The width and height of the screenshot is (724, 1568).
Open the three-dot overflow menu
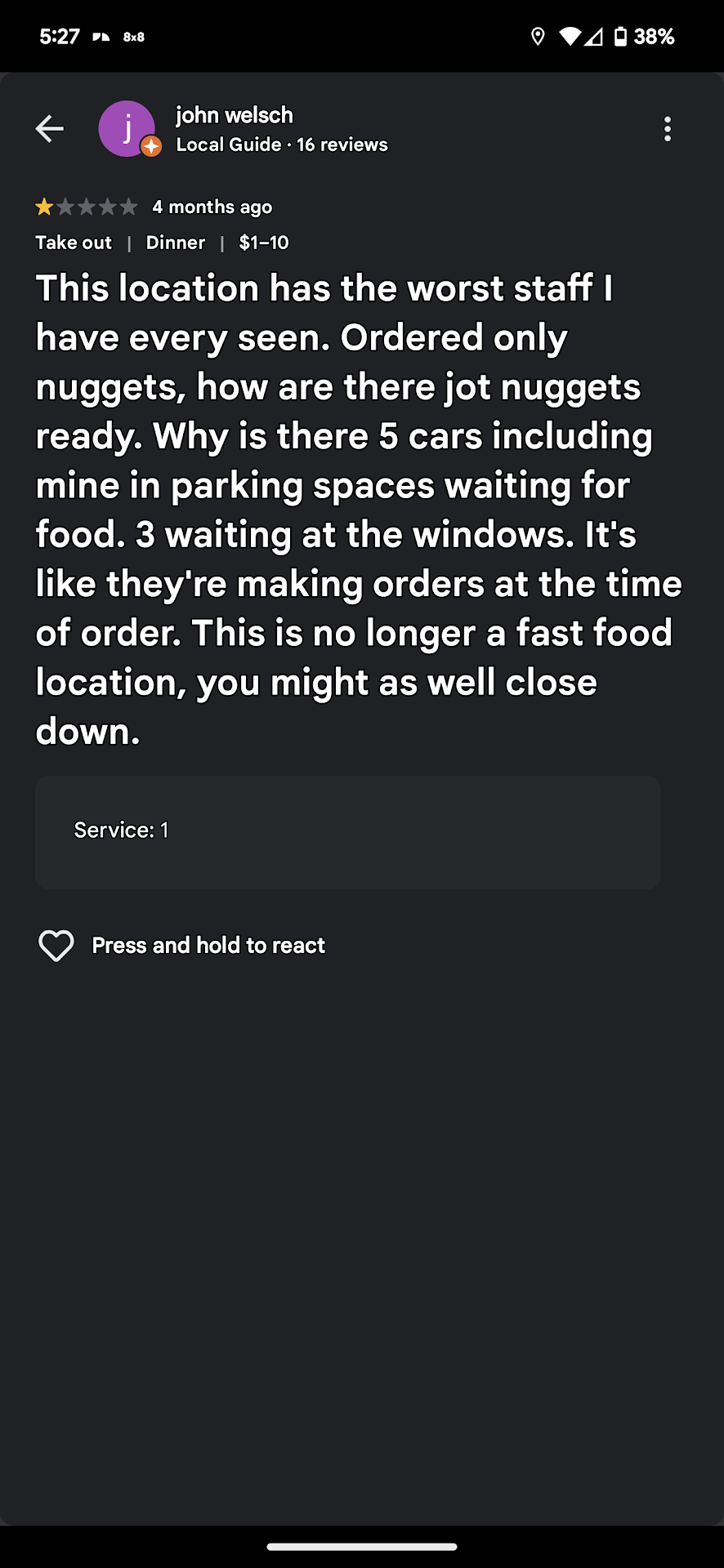coord(668,129)
